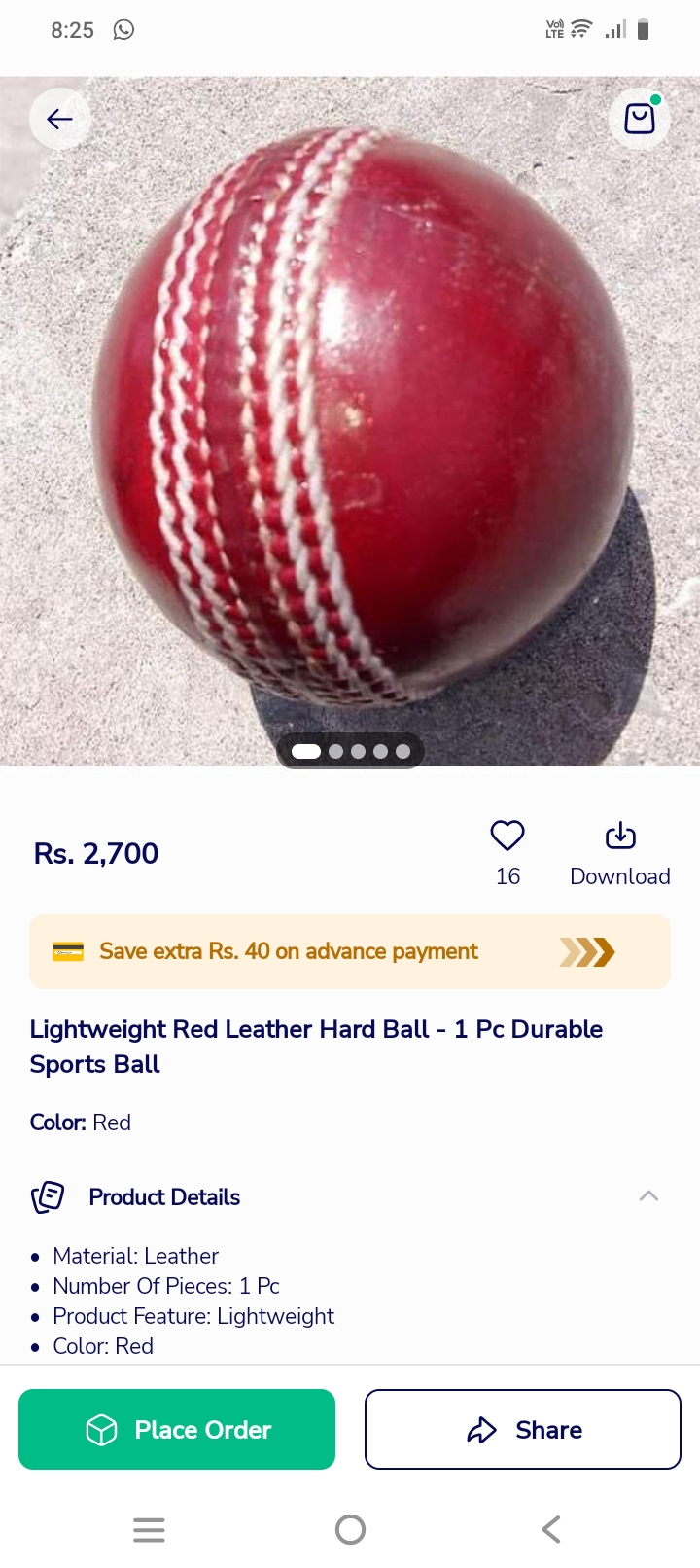Share this product
Image resolution: width=700 pixels, height=1568 pixels.
(523, 1429)
